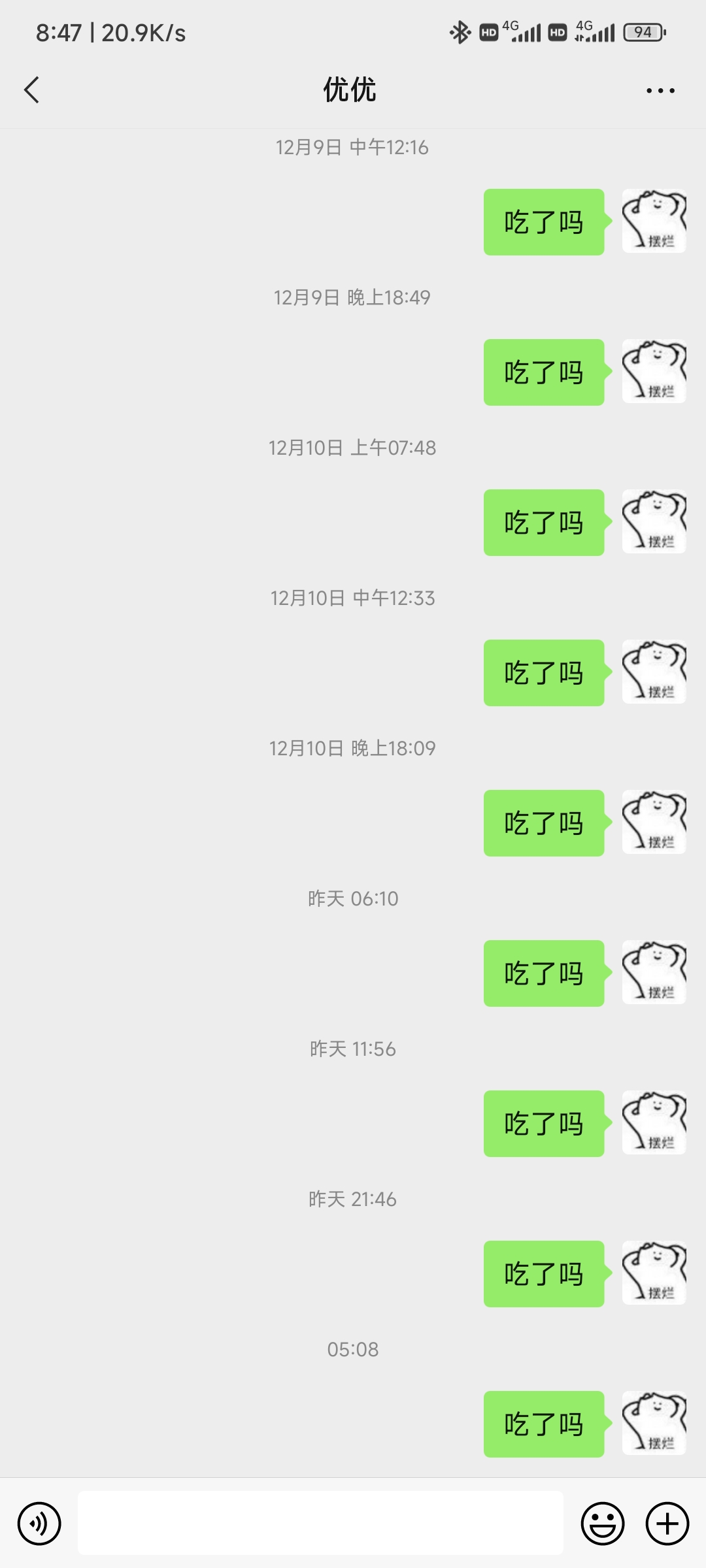Image resolution: width=706 pixels, height=1568 pixels.
Task: Open chat info via the three-dot menu
Action: pyautogui.click(x=660, y=90)
